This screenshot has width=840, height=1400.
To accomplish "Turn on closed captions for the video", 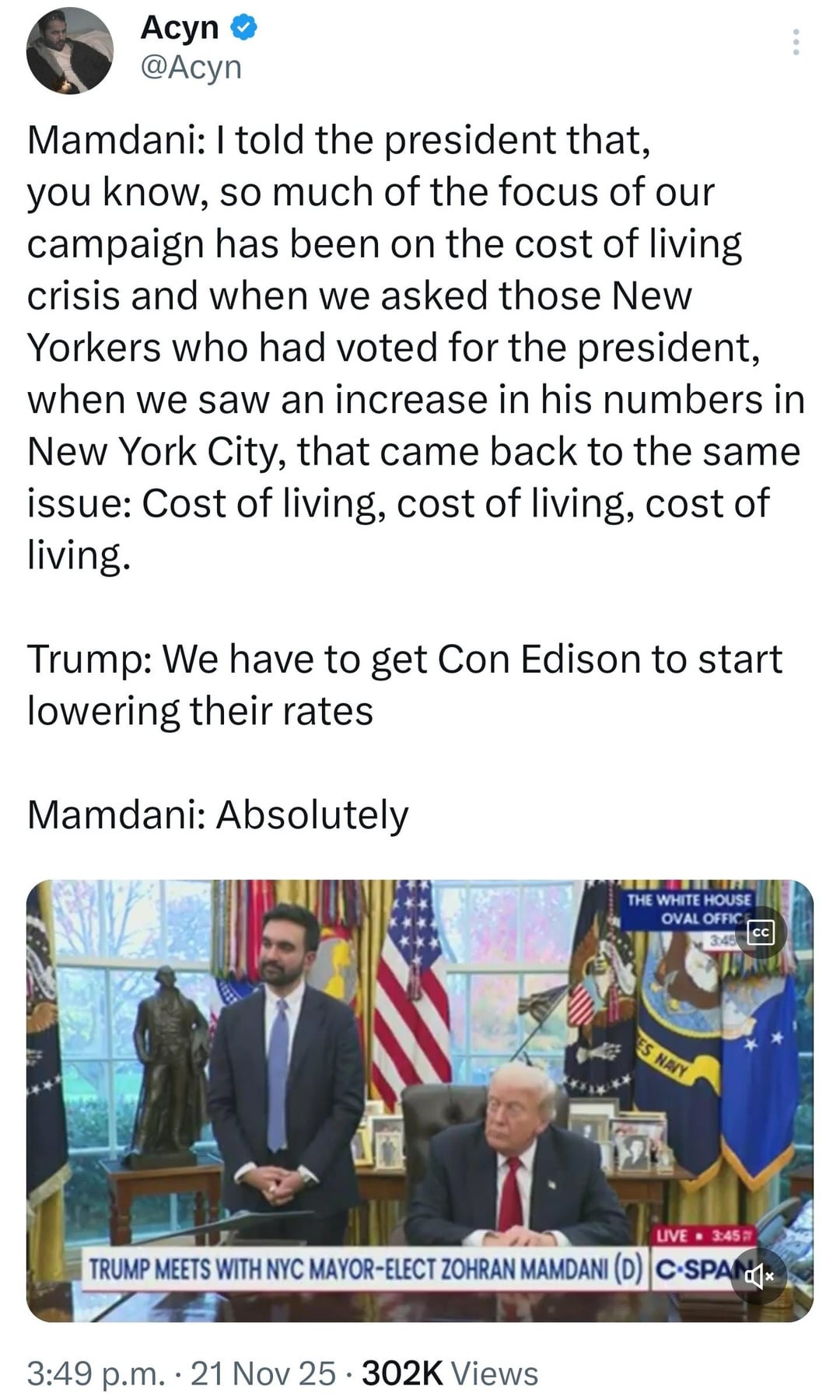I will pos(761,932).
